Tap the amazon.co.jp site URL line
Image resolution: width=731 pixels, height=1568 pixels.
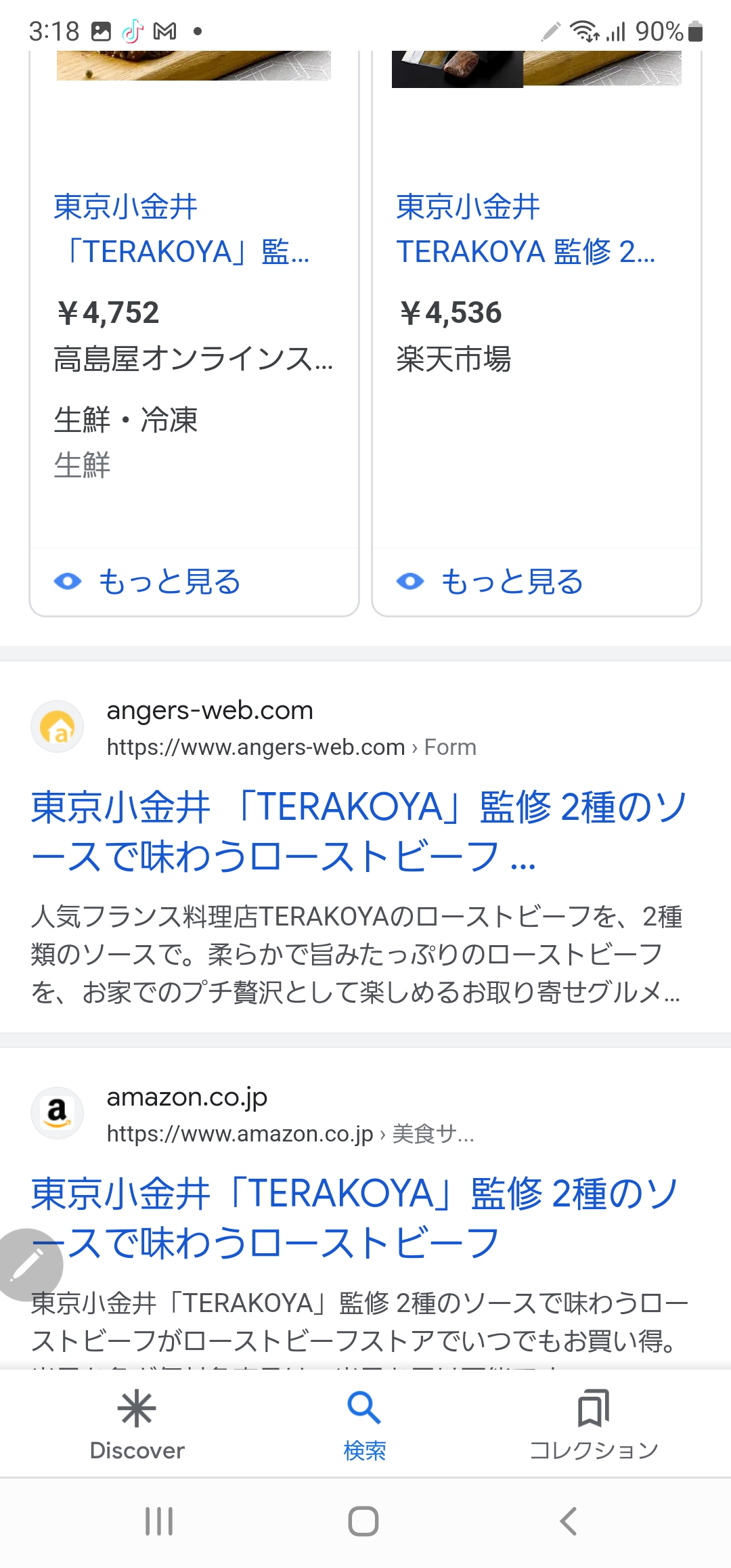coord(290,1133)
